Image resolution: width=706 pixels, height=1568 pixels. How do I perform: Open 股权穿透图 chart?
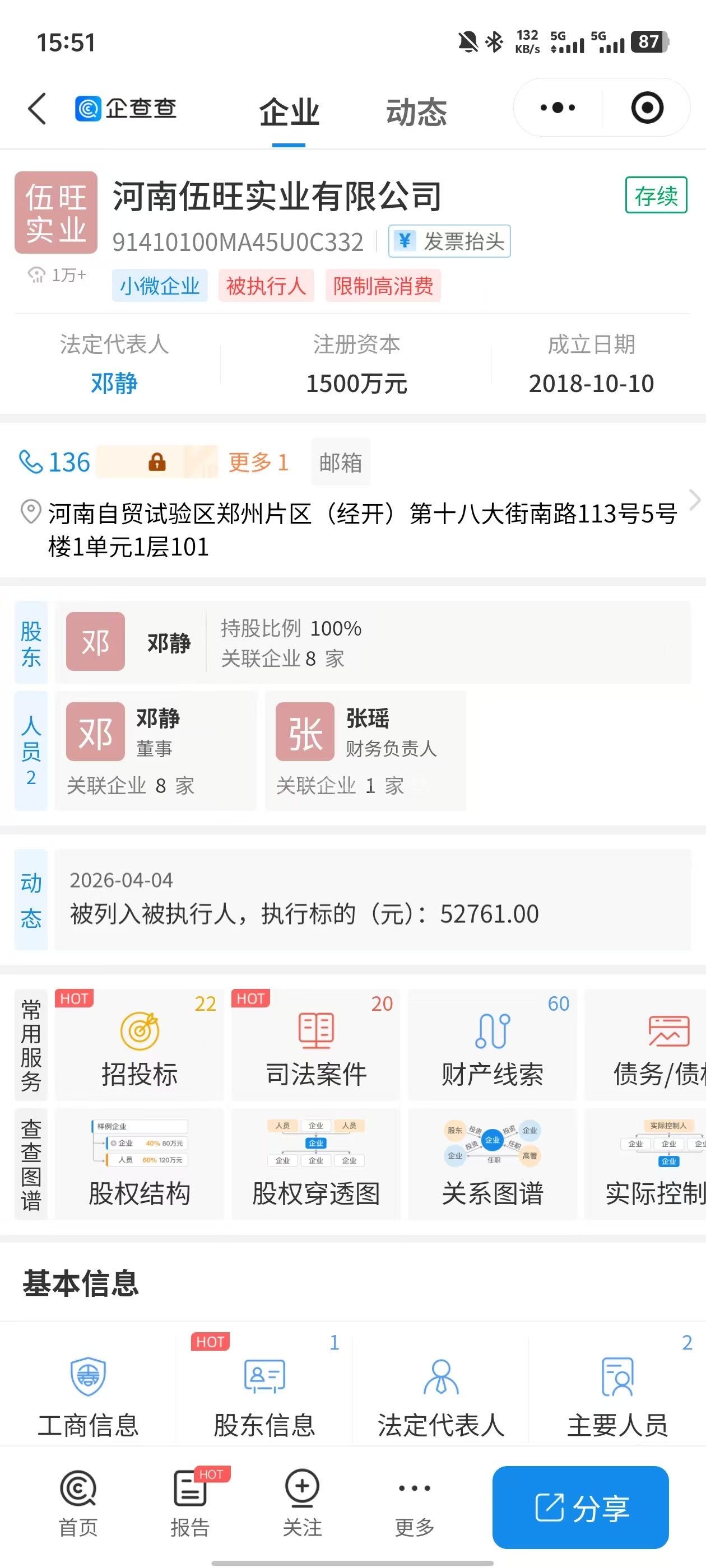(315, 1164)
